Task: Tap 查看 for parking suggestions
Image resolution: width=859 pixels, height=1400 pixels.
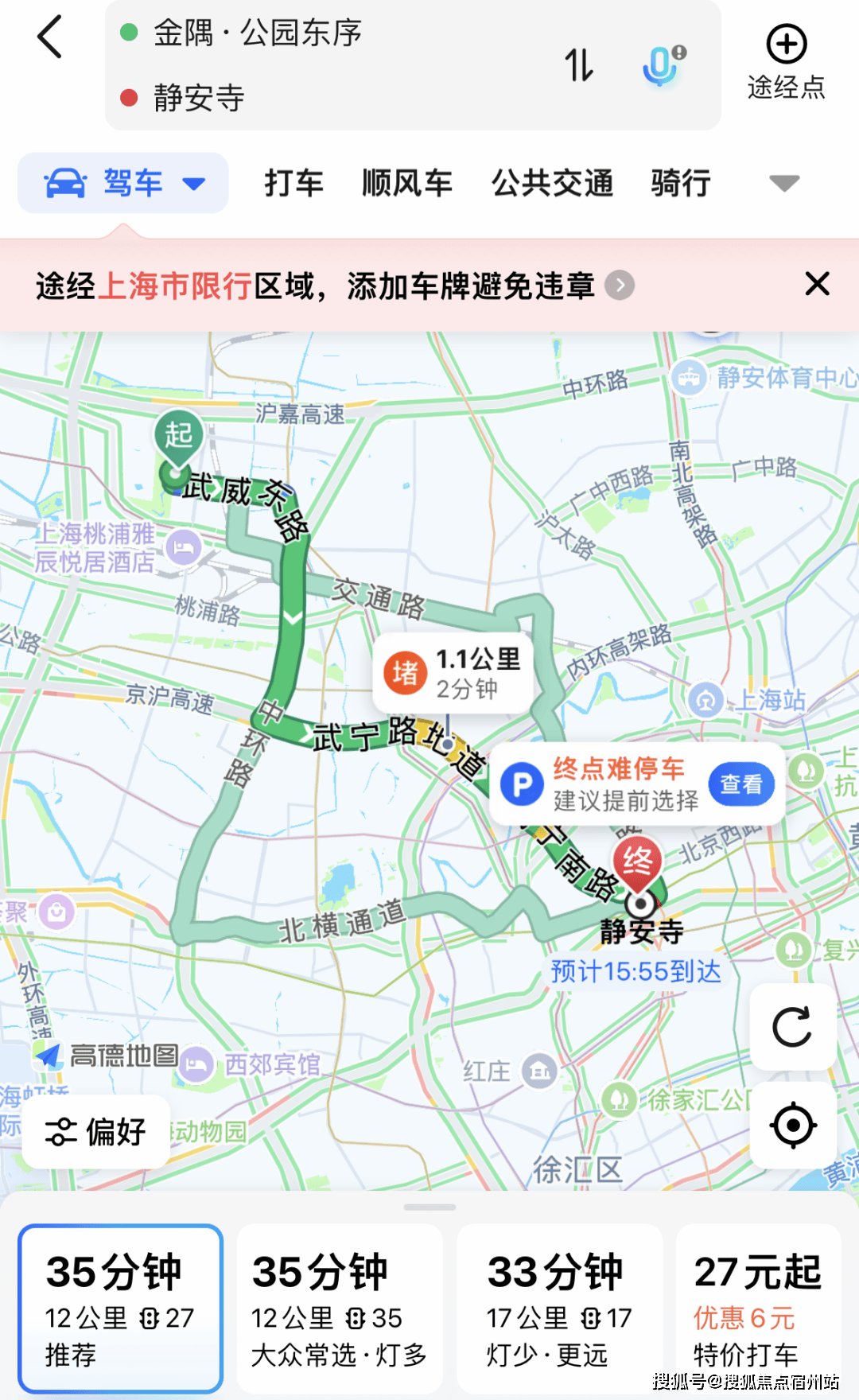Action: tap(741, 784)
